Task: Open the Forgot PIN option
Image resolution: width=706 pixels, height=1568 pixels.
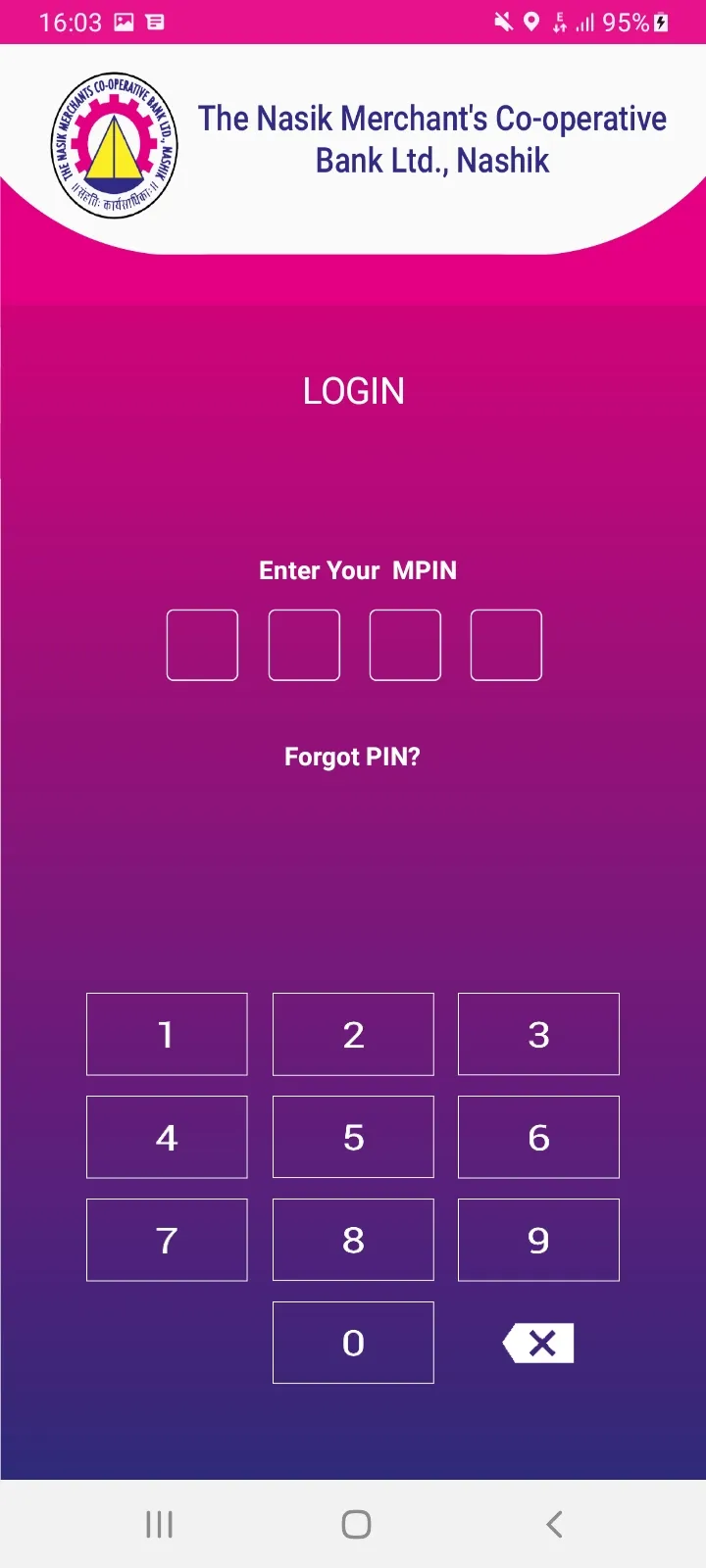Action: [352, 757]
